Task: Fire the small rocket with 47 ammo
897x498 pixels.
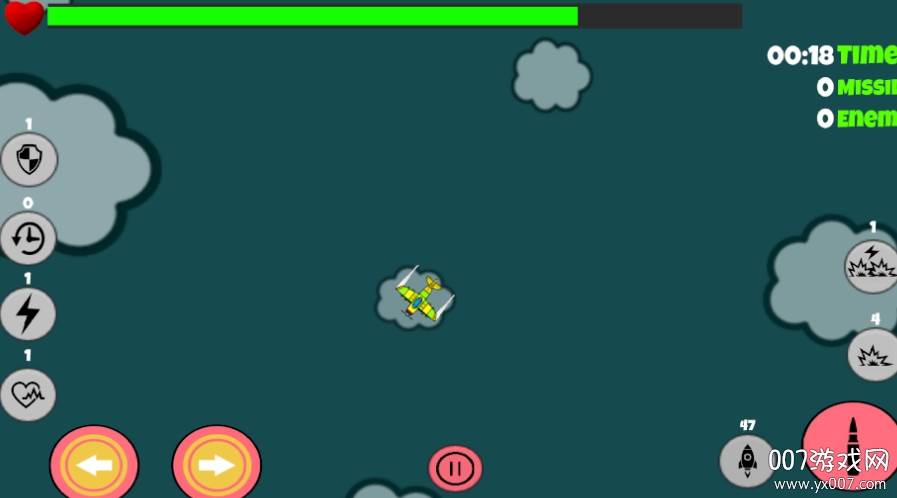Action: [747, 461]
